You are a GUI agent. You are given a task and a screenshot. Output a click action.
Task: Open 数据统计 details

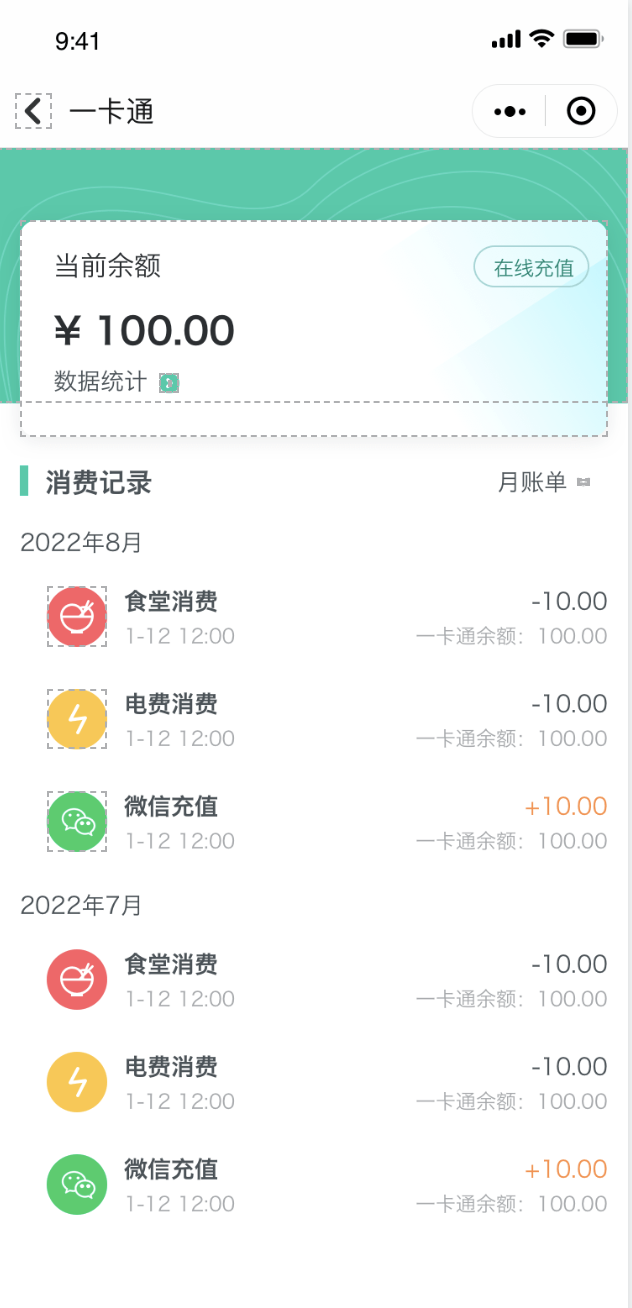116,382
